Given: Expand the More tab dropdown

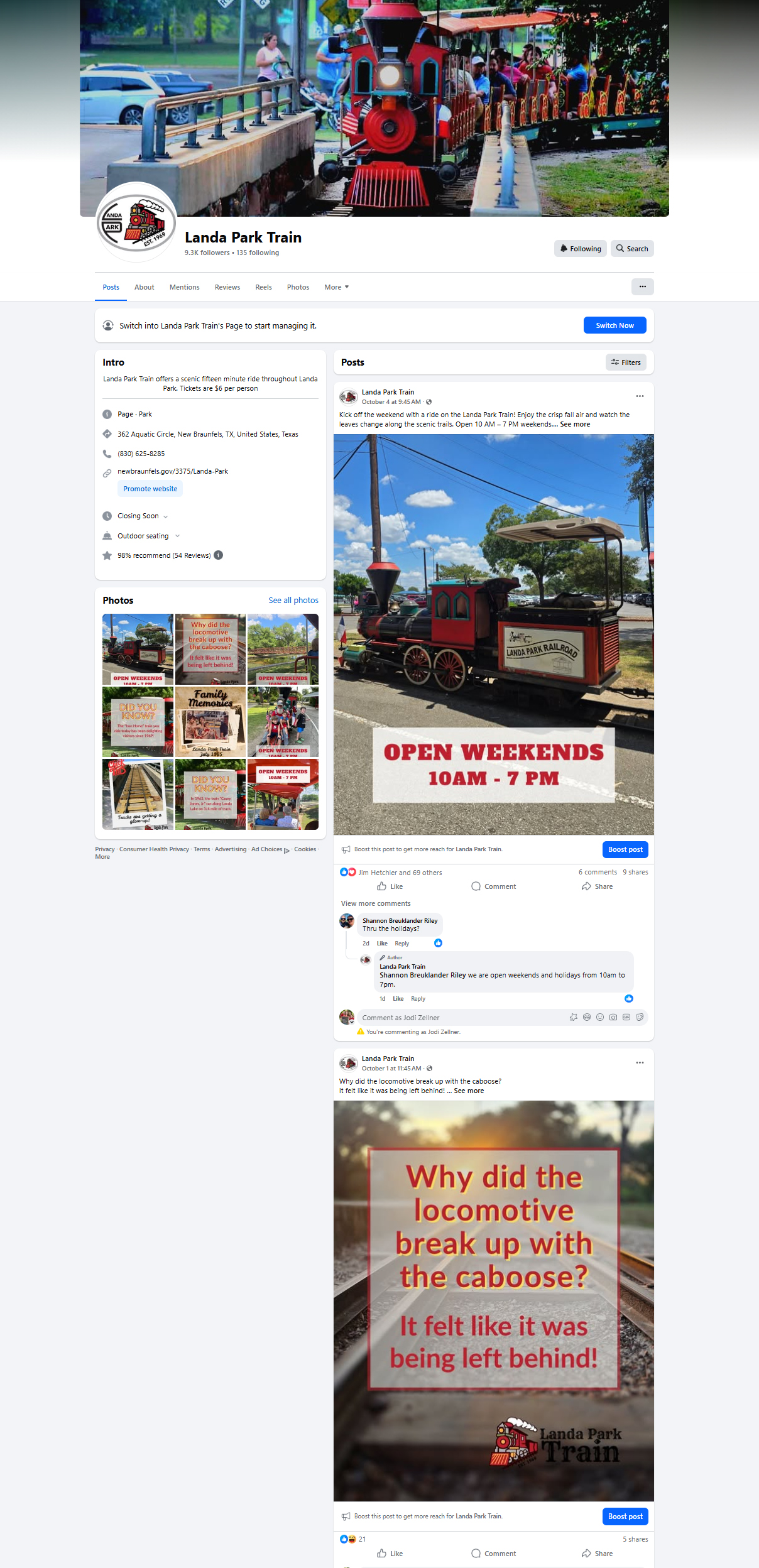Looking at the screenshot, I should 336,287.
